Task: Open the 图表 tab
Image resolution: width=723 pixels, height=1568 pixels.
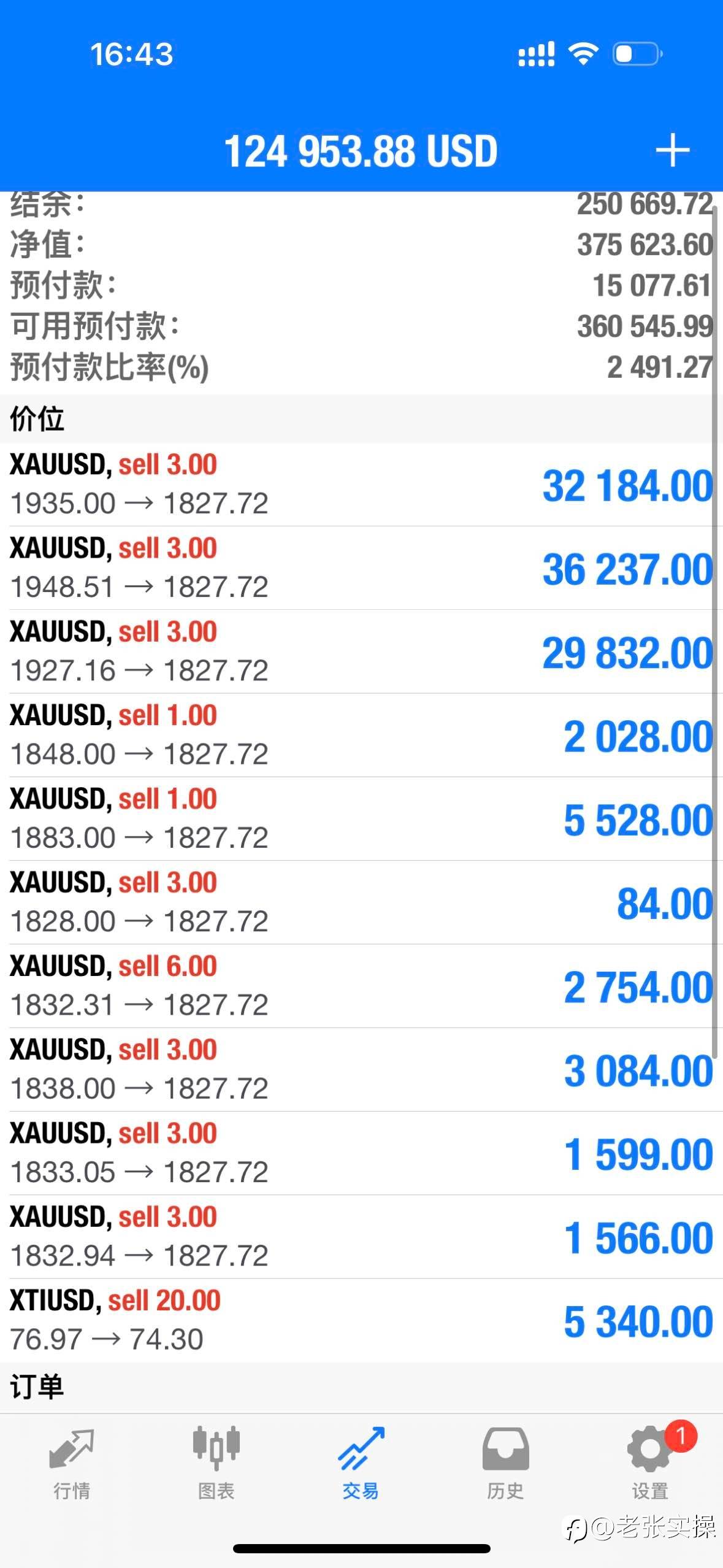Action: tap(216, 1464)
